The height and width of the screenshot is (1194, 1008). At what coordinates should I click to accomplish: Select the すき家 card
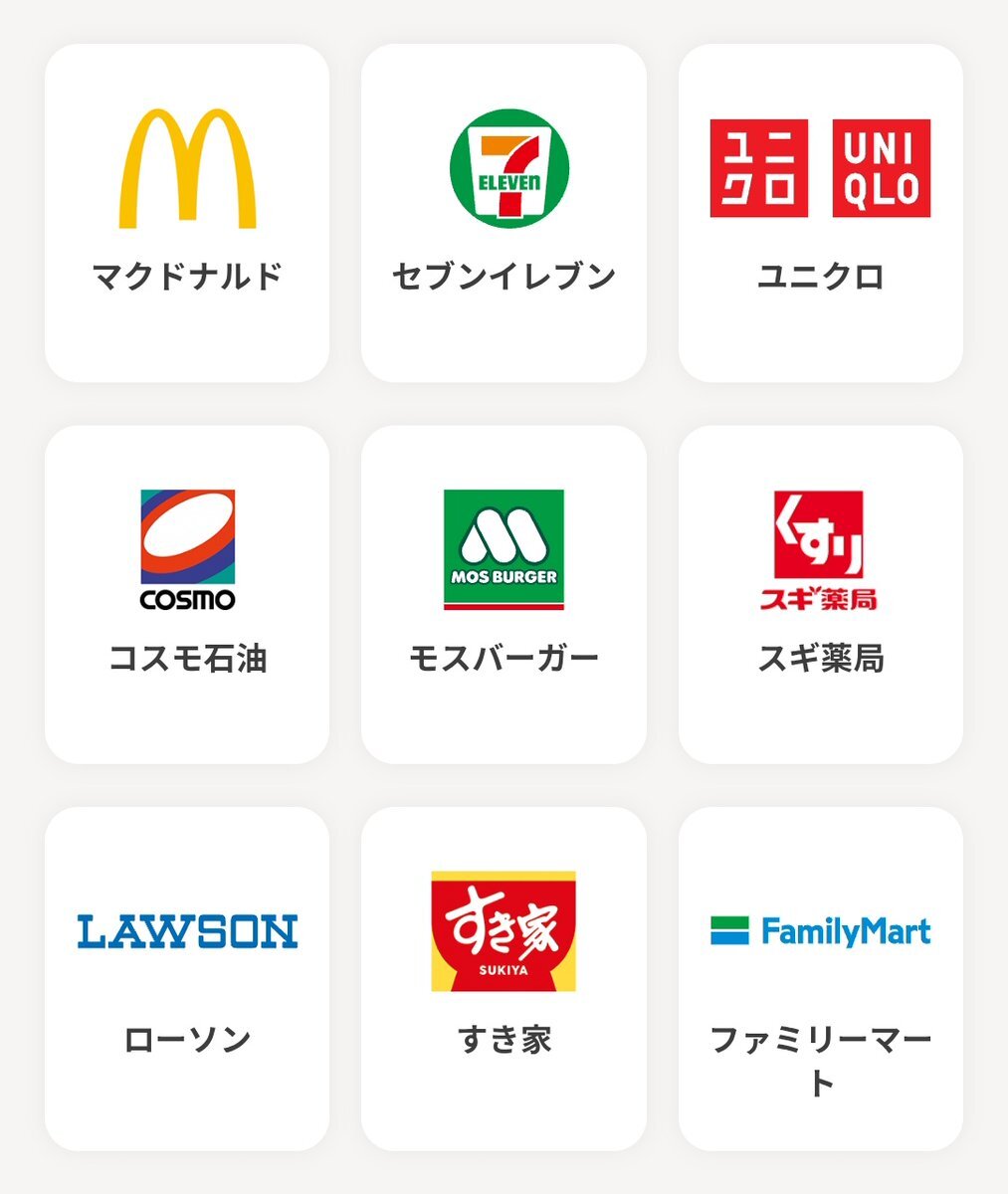tap(504, 978)
